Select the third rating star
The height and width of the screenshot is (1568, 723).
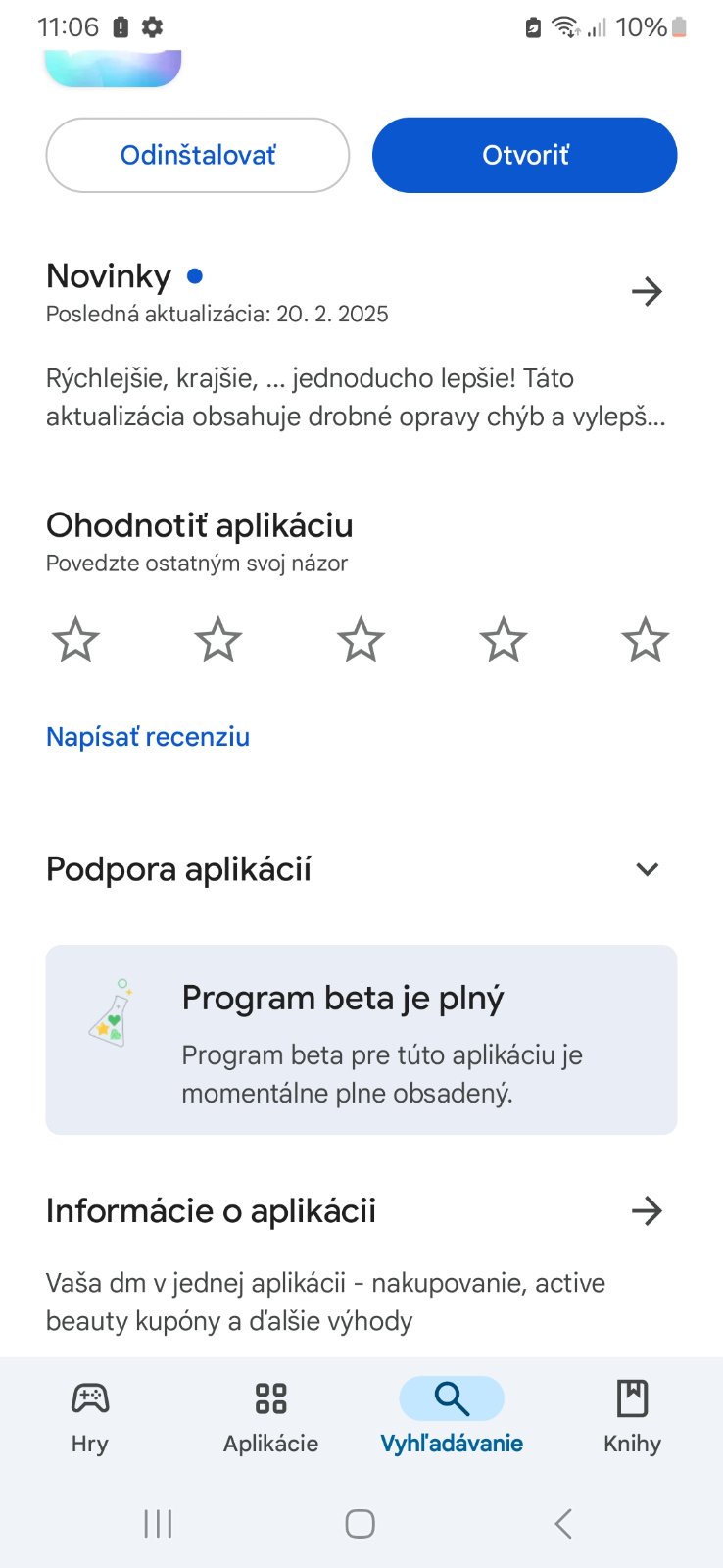pyautogui.click(x=361, y=640)
